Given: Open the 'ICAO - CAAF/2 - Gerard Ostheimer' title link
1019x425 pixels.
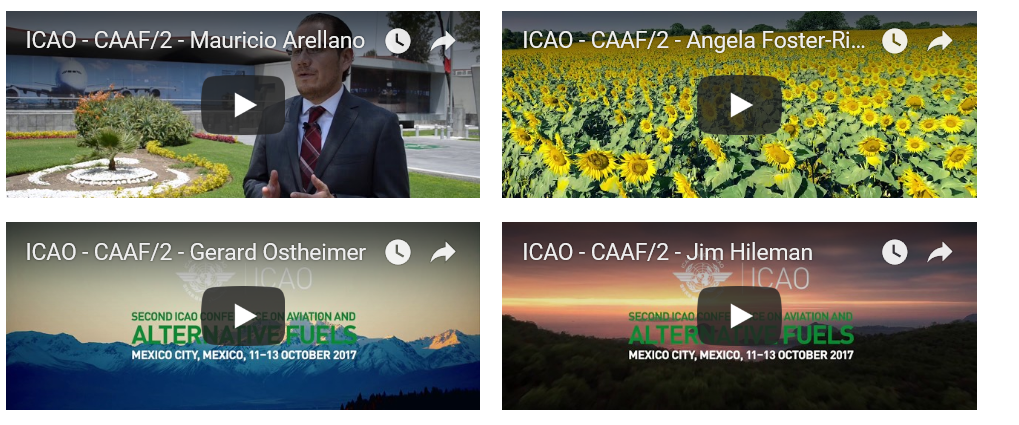Looking at the screenshot, I should [196, 252].
